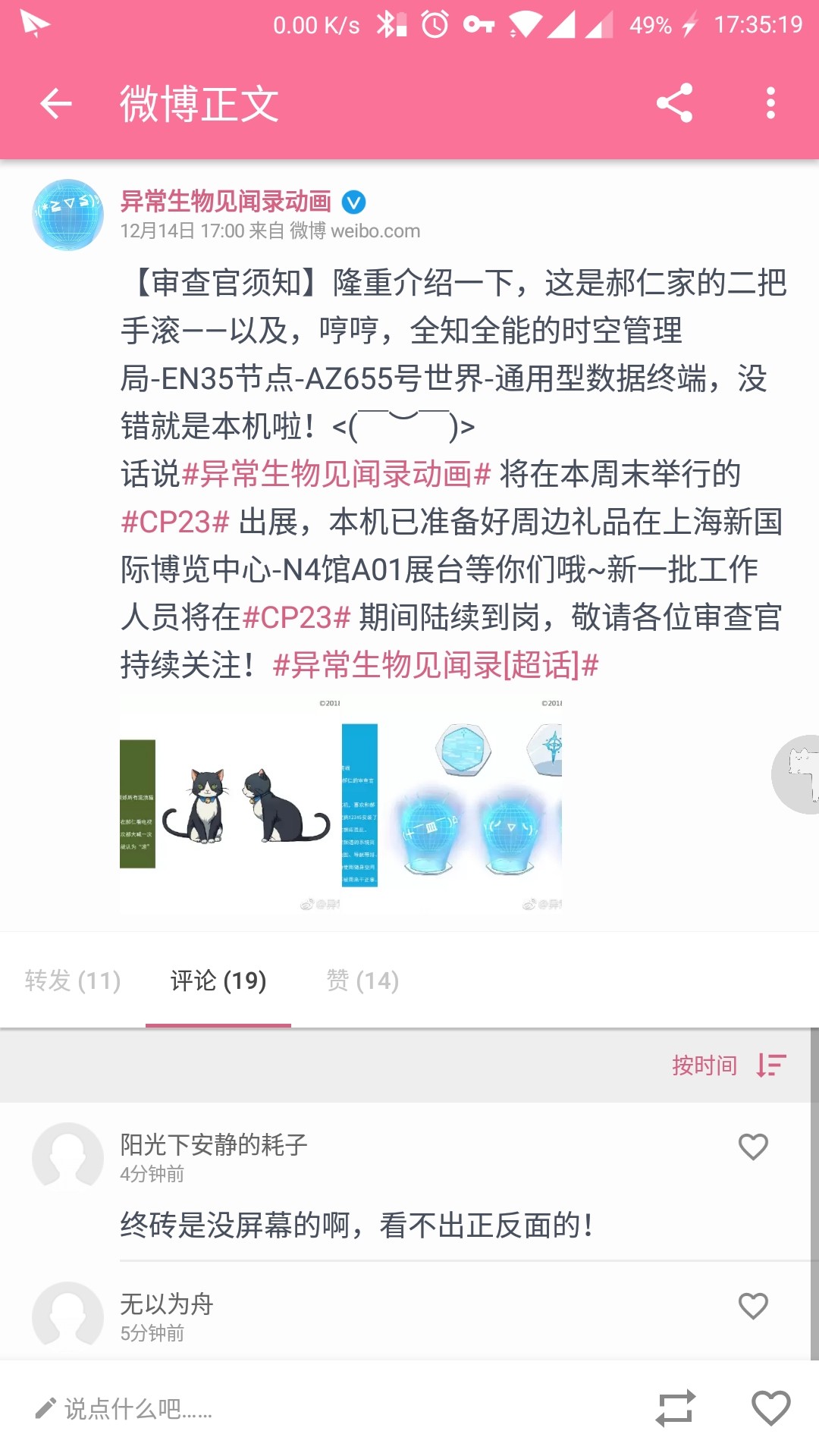Switch to 转发 (11) tab
This screenshot has width=819, height=1456.
click(73, 981)
